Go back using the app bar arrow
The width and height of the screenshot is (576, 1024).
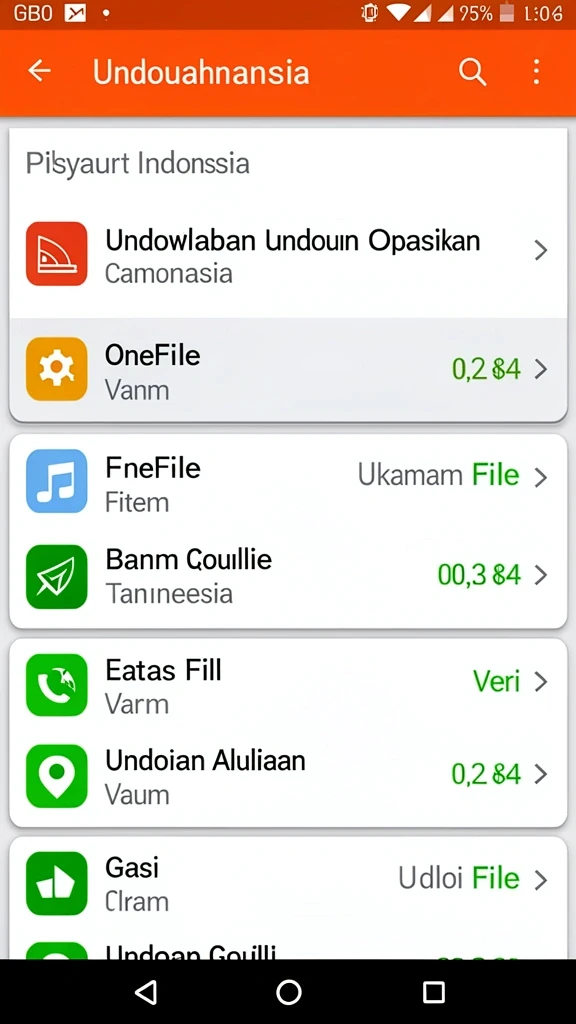39,71
